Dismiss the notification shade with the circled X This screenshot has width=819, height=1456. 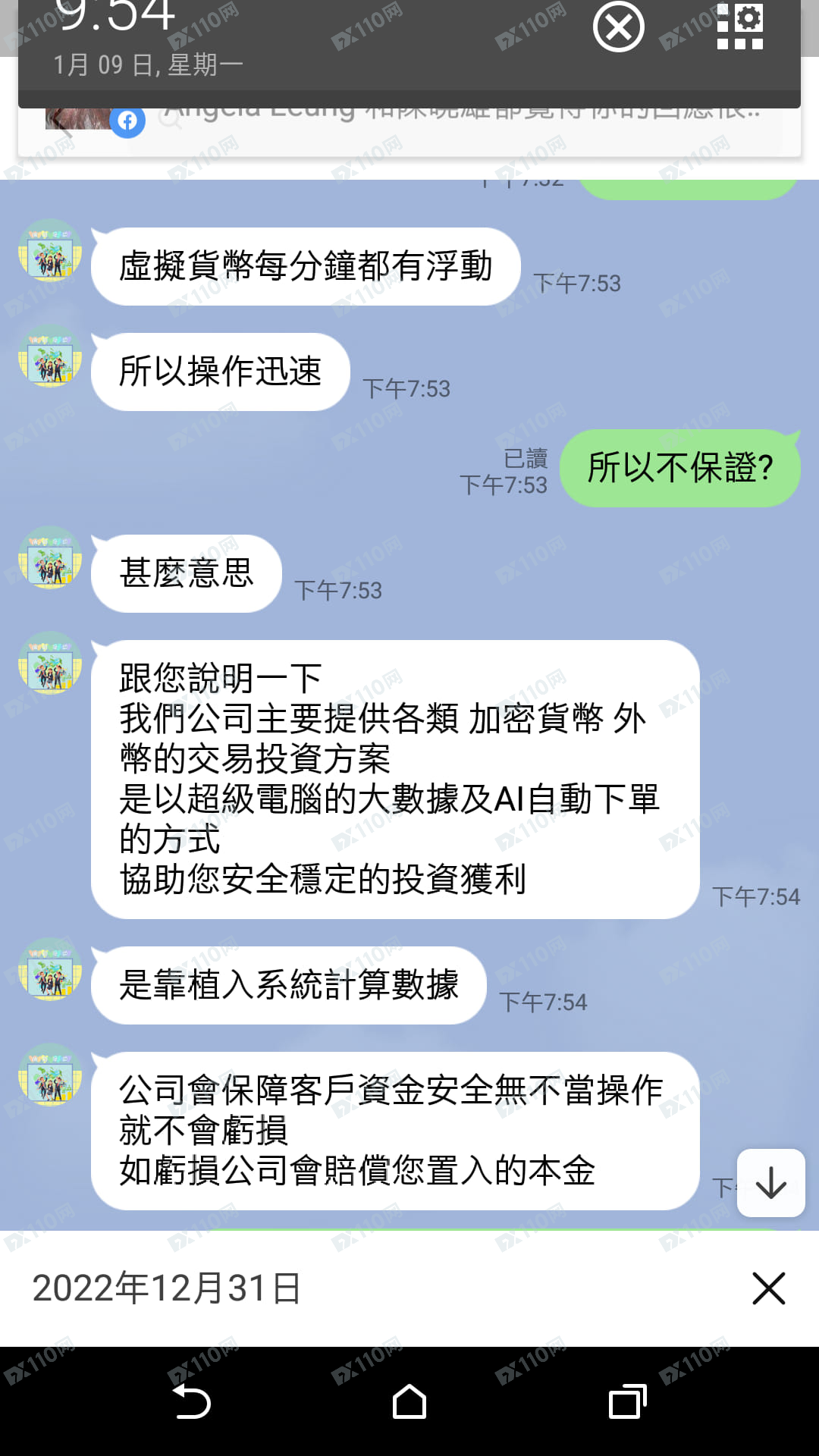click(x=618, y=27)
